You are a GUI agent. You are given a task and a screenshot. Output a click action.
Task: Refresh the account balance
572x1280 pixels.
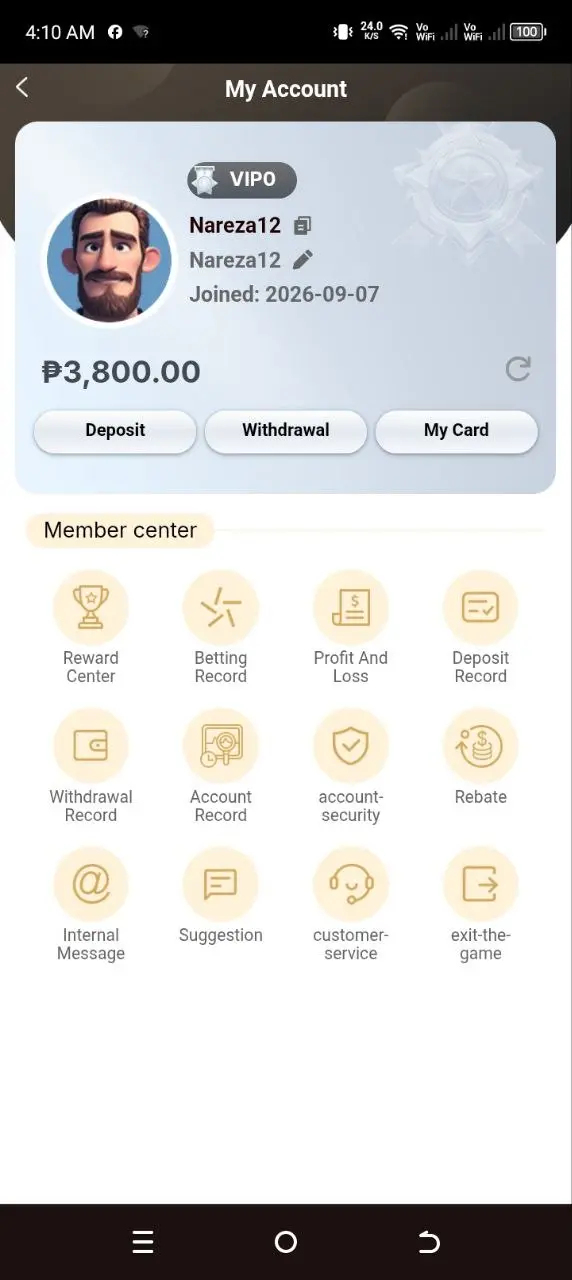tap(518, 369)
